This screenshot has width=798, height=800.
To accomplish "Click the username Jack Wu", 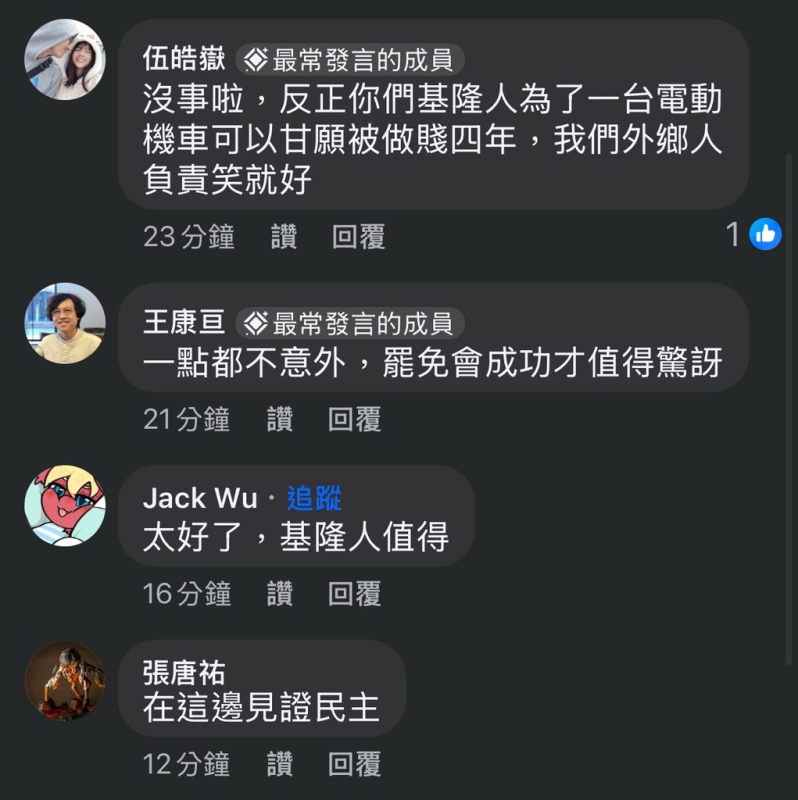I will tap(199, 498).
